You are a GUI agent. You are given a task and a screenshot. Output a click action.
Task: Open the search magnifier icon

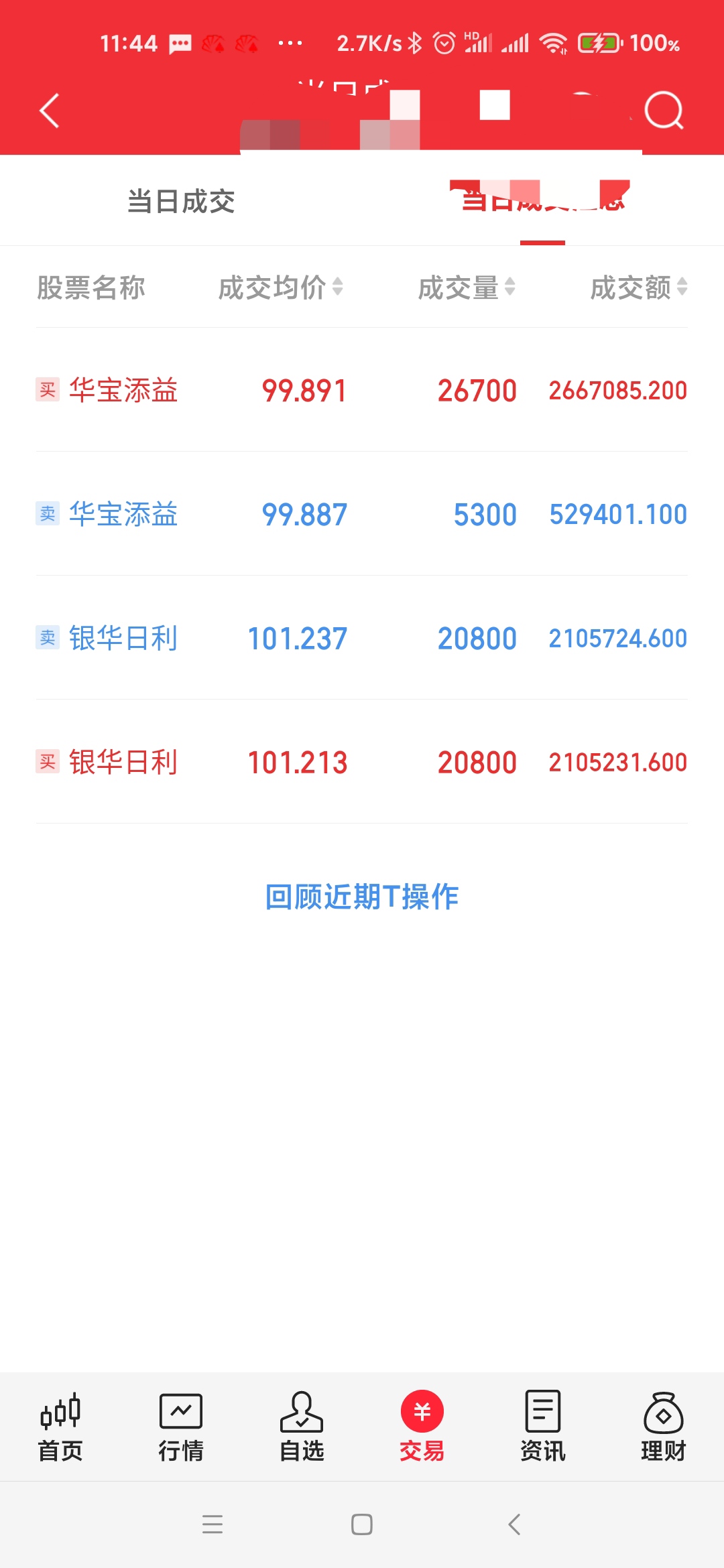(663, 111)
